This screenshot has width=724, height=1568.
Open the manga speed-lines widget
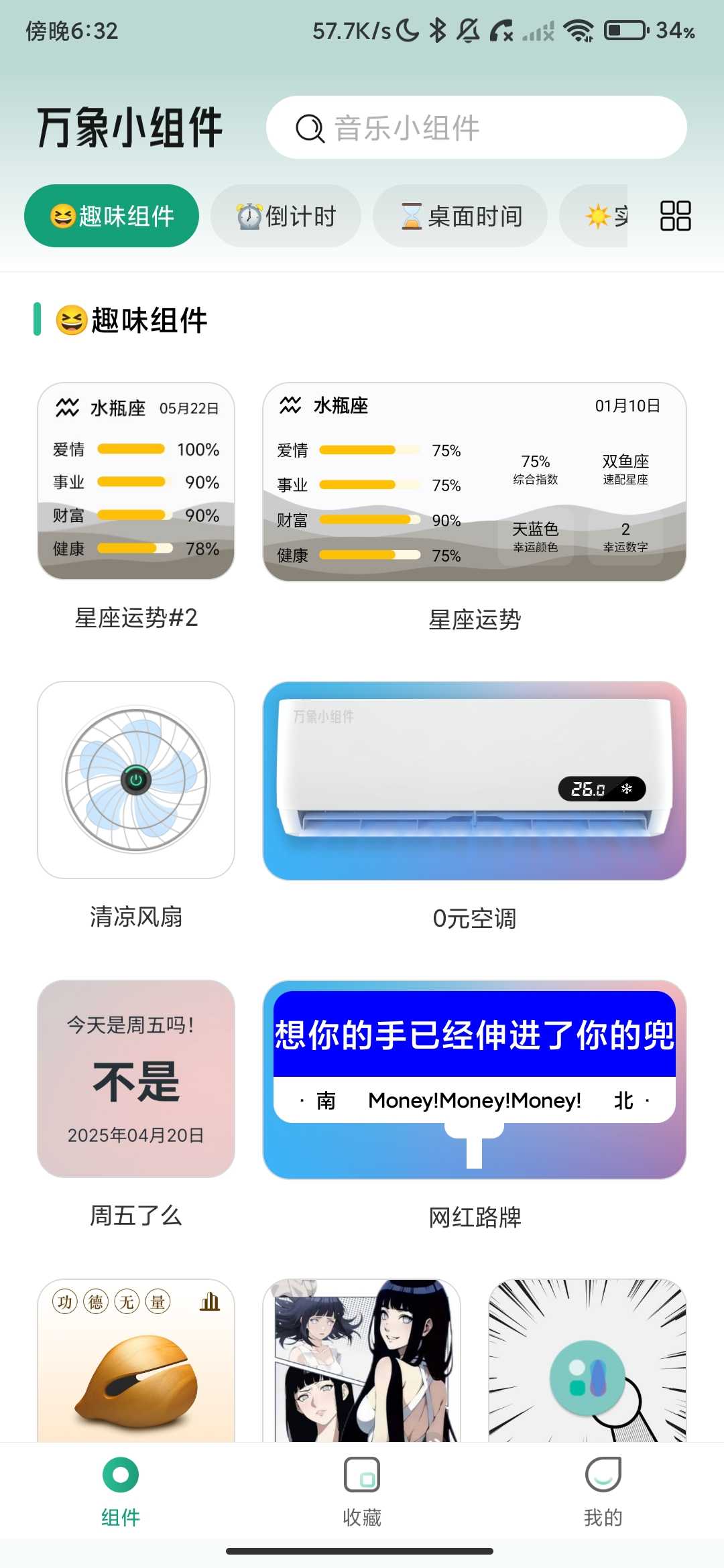tap(587, 1360)
